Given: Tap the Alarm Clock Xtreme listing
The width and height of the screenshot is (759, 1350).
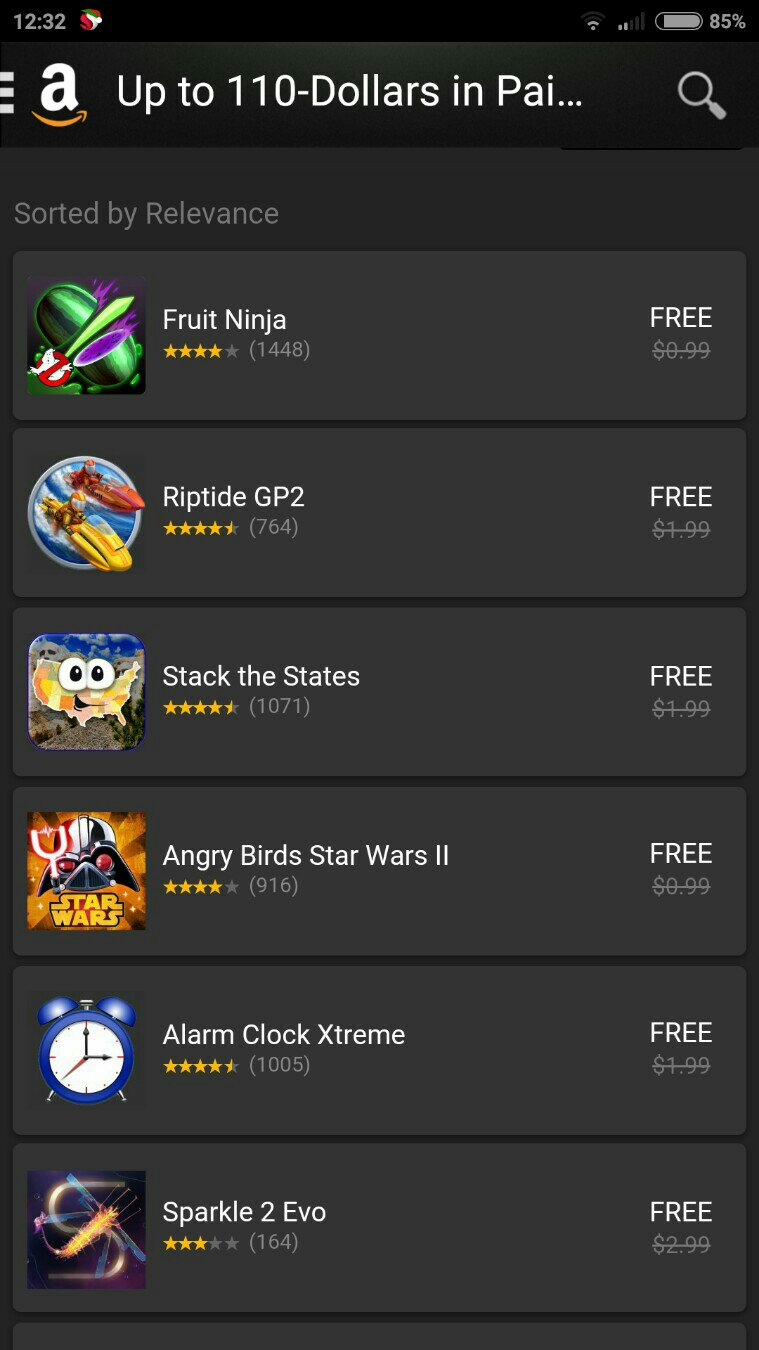Looking at the screenshot, I should (x=379, y=1050).
